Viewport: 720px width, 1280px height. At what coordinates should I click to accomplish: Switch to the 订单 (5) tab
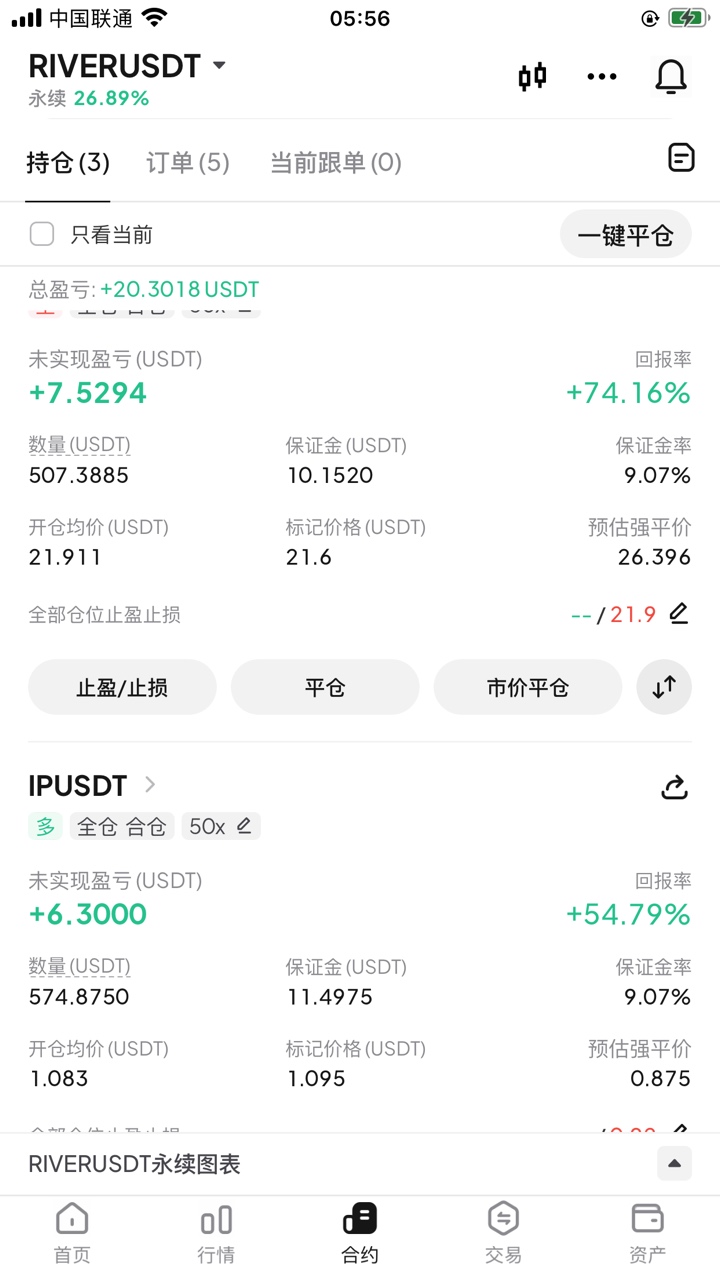188,163
